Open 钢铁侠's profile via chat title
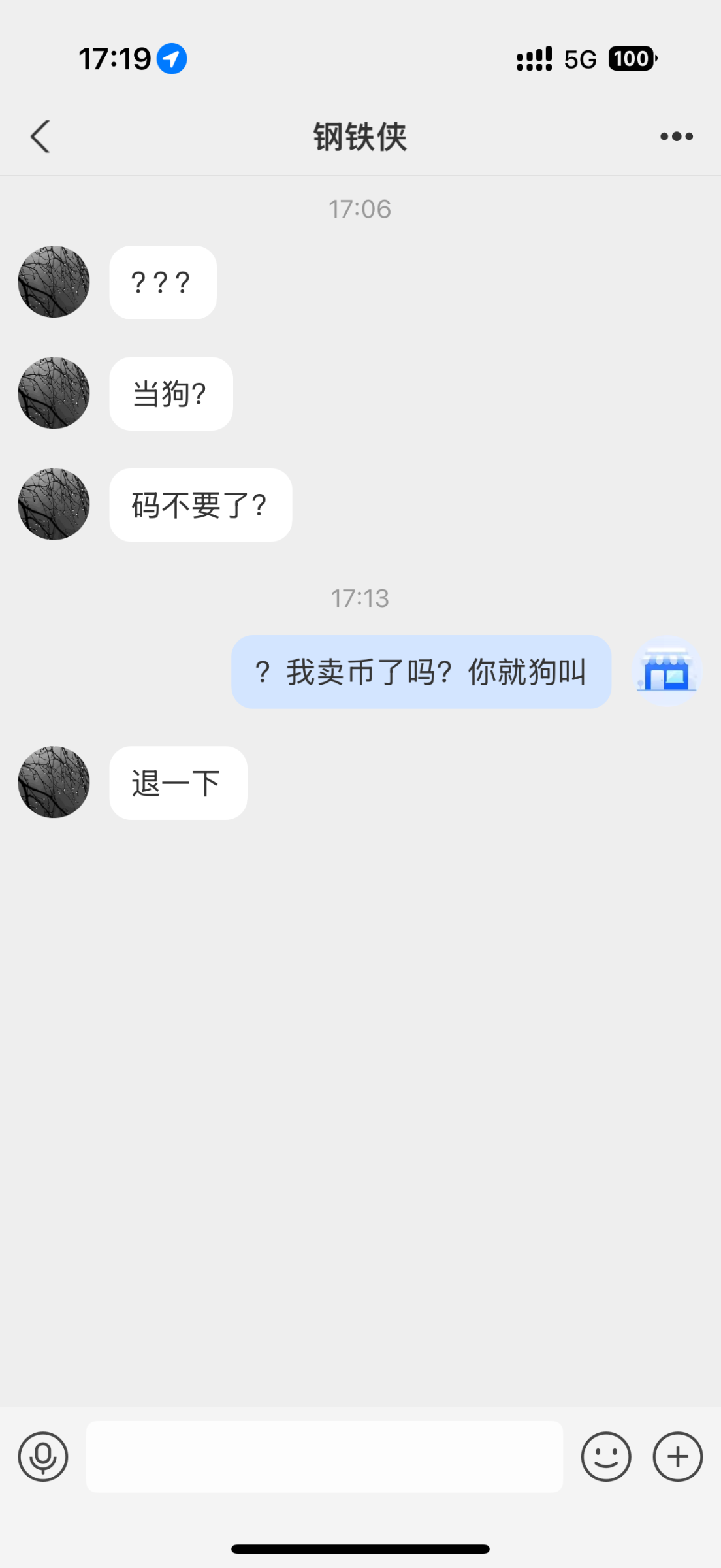The height and width of the screenshot is (1568, 721). coord(360,137)
